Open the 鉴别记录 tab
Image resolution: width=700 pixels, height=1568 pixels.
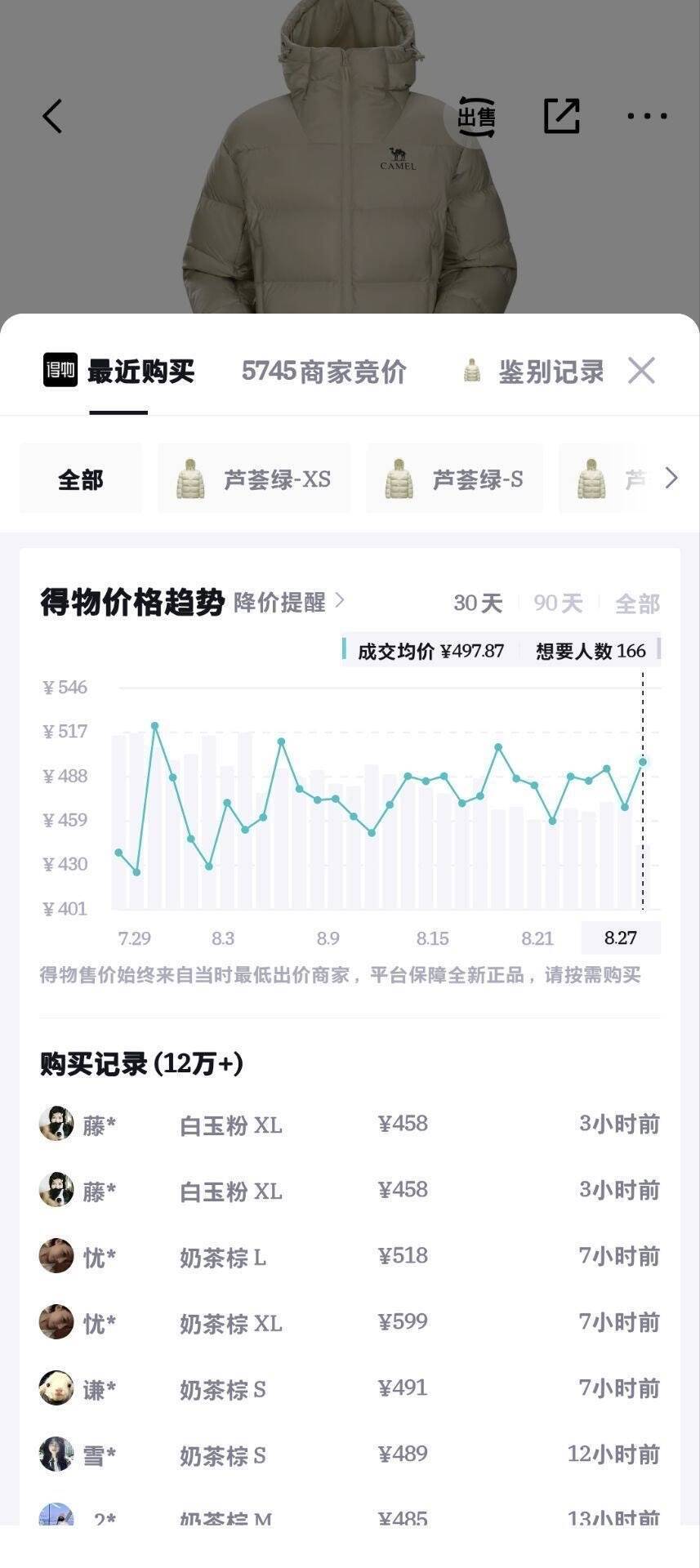coord(534,372)
